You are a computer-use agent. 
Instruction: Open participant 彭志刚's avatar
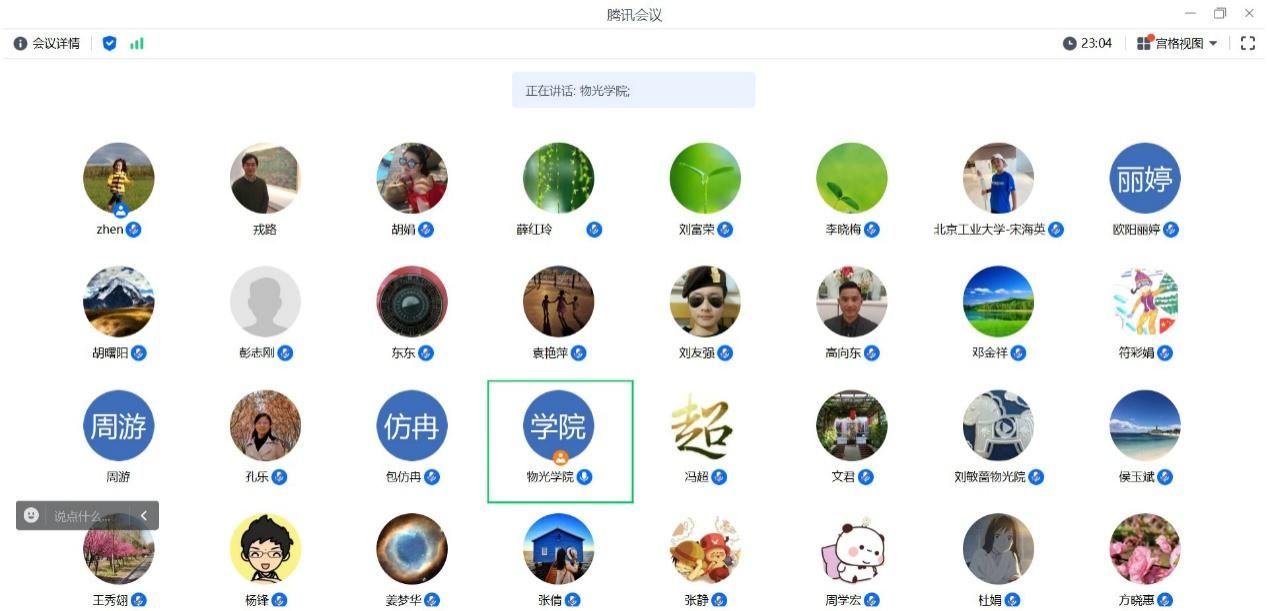point(265,302)
